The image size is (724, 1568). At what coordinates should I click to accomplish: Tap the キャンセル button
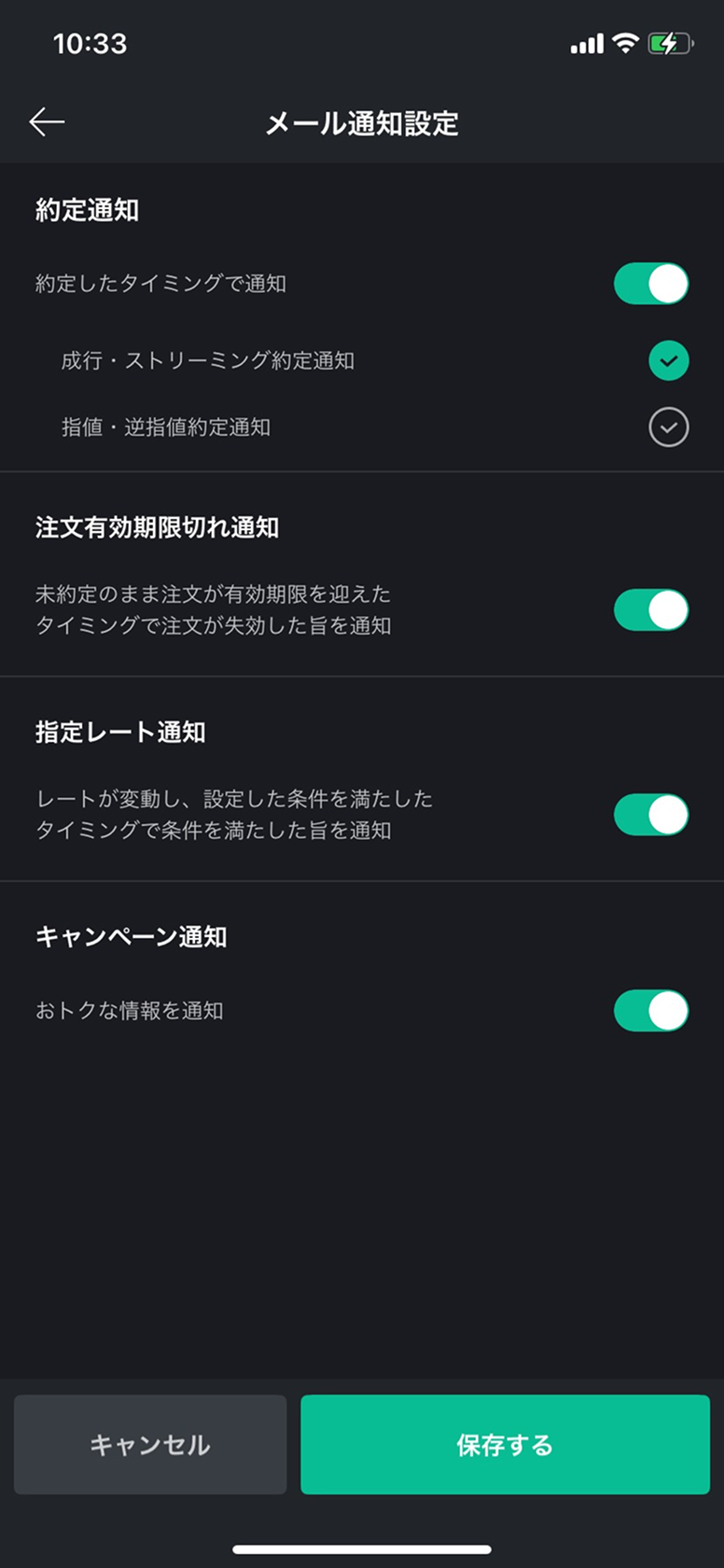click(150, 1445)
